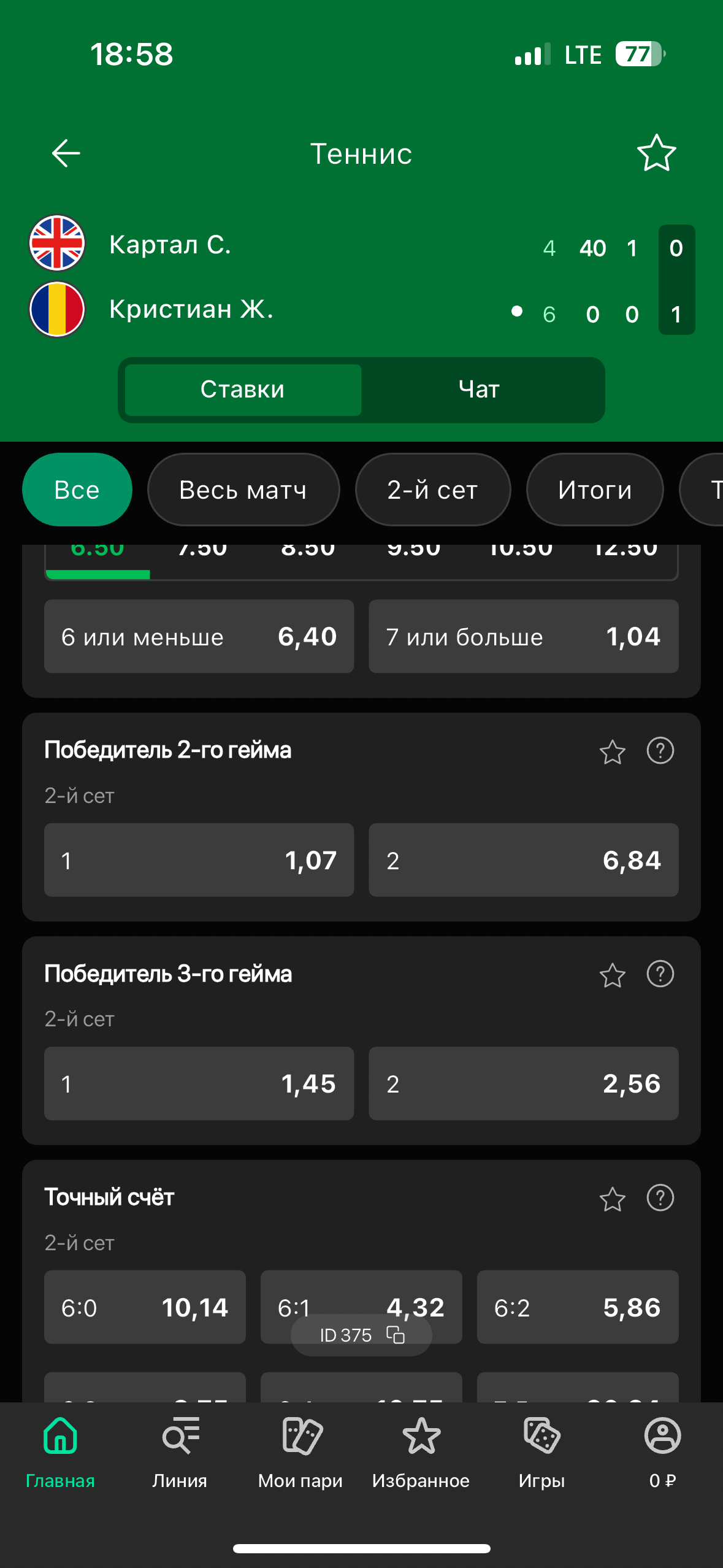
Task: Go back using the arrow icon
Action: pyautogui.click(x=66, y=153)
